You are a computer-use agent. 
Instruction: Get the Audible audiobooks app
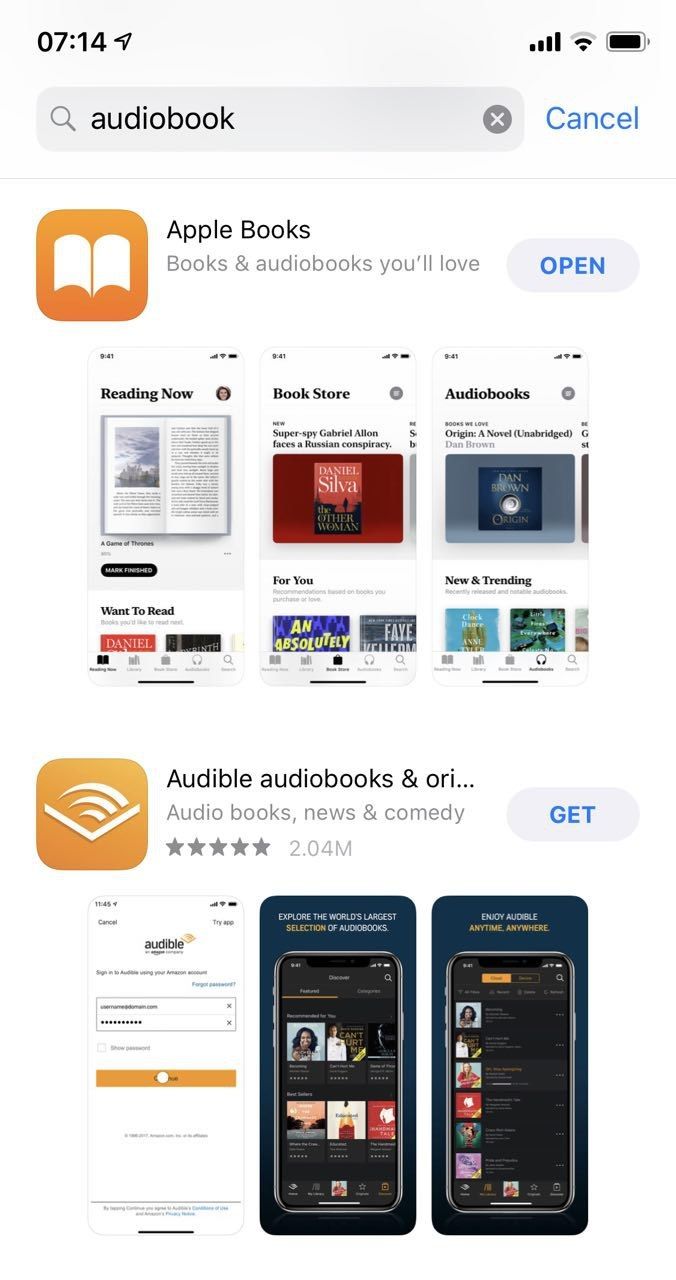[x=573, y=814]
